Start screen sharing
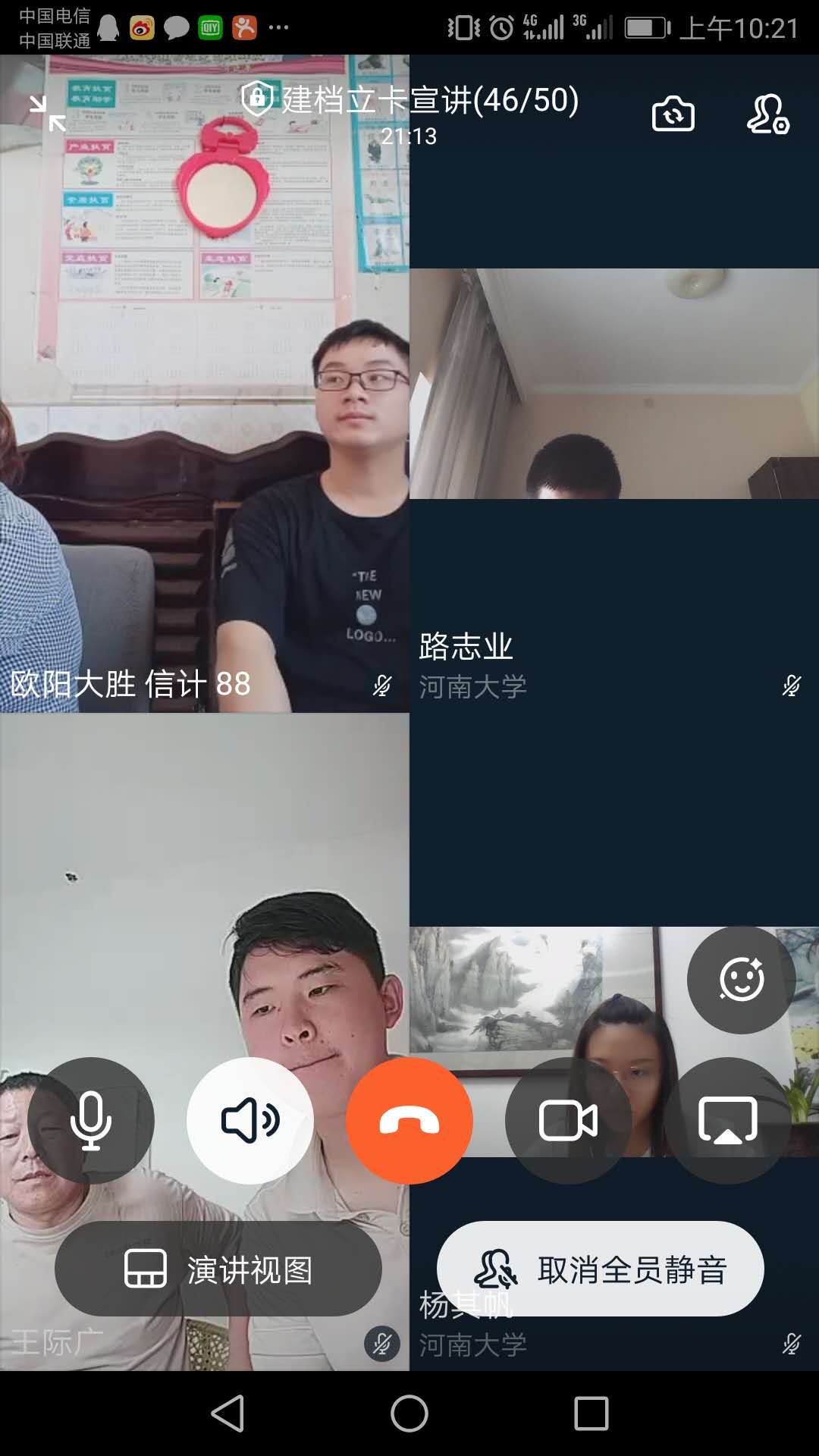Image resolution: width=819 pixels, height=1456 pixels. point(727,1120)
